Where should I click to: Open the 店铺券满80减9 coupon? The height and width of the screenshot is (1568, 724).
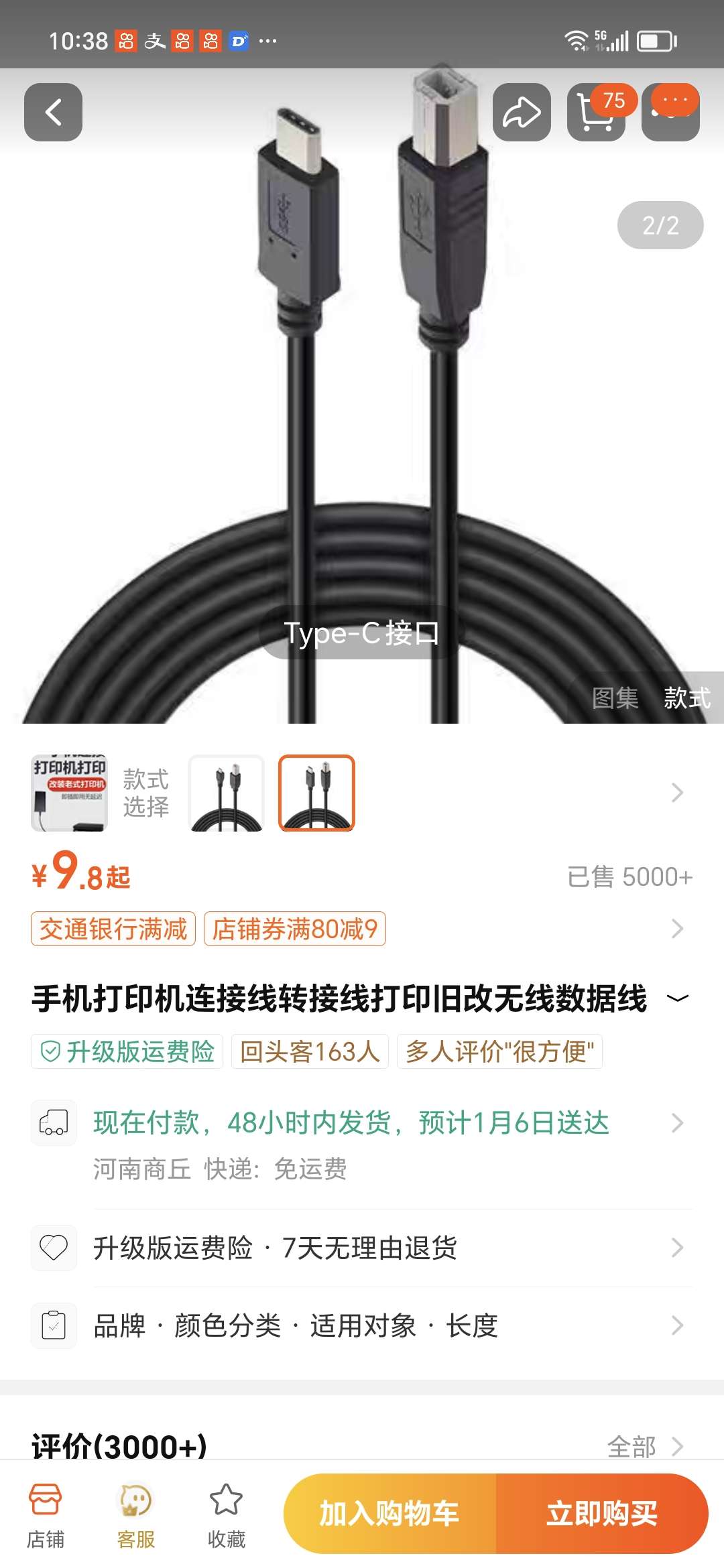(294, 929)
